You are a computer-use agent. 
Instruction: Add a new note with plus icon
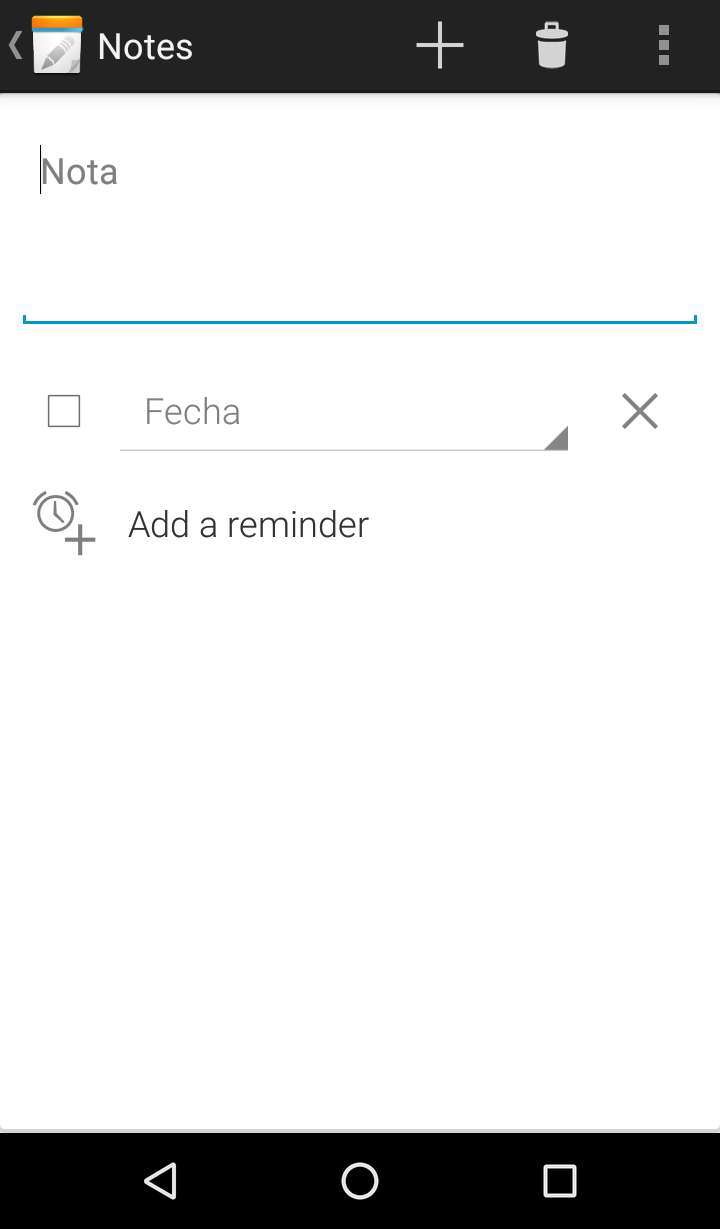coord(440,46)
